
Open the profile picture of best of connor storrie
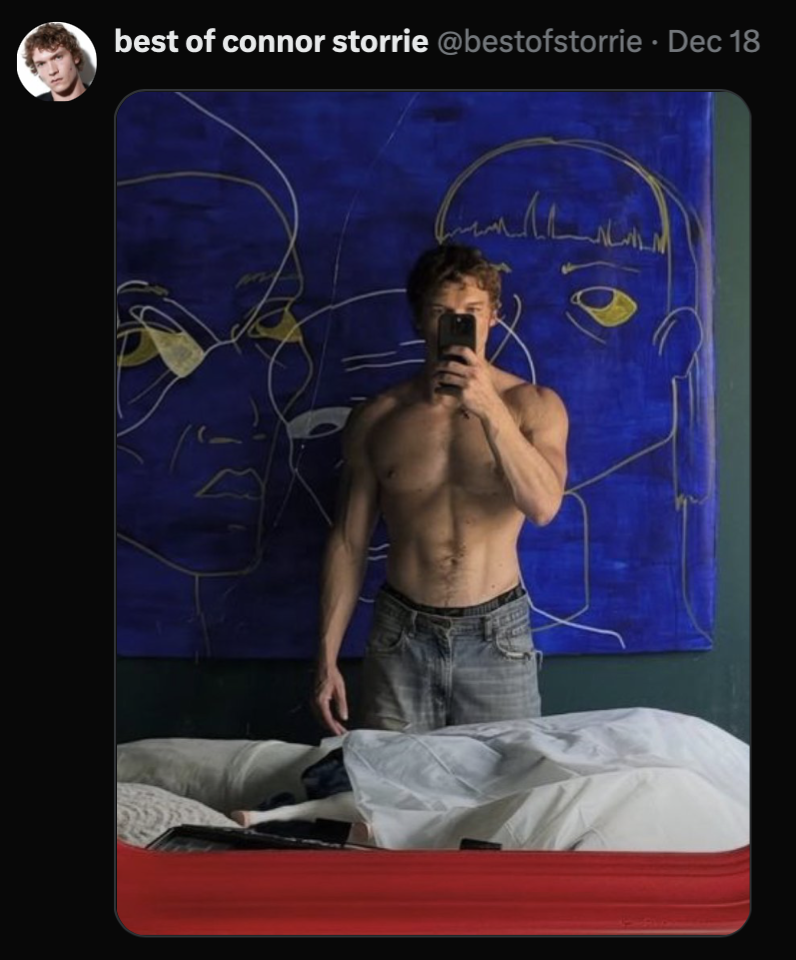[56, 62]
